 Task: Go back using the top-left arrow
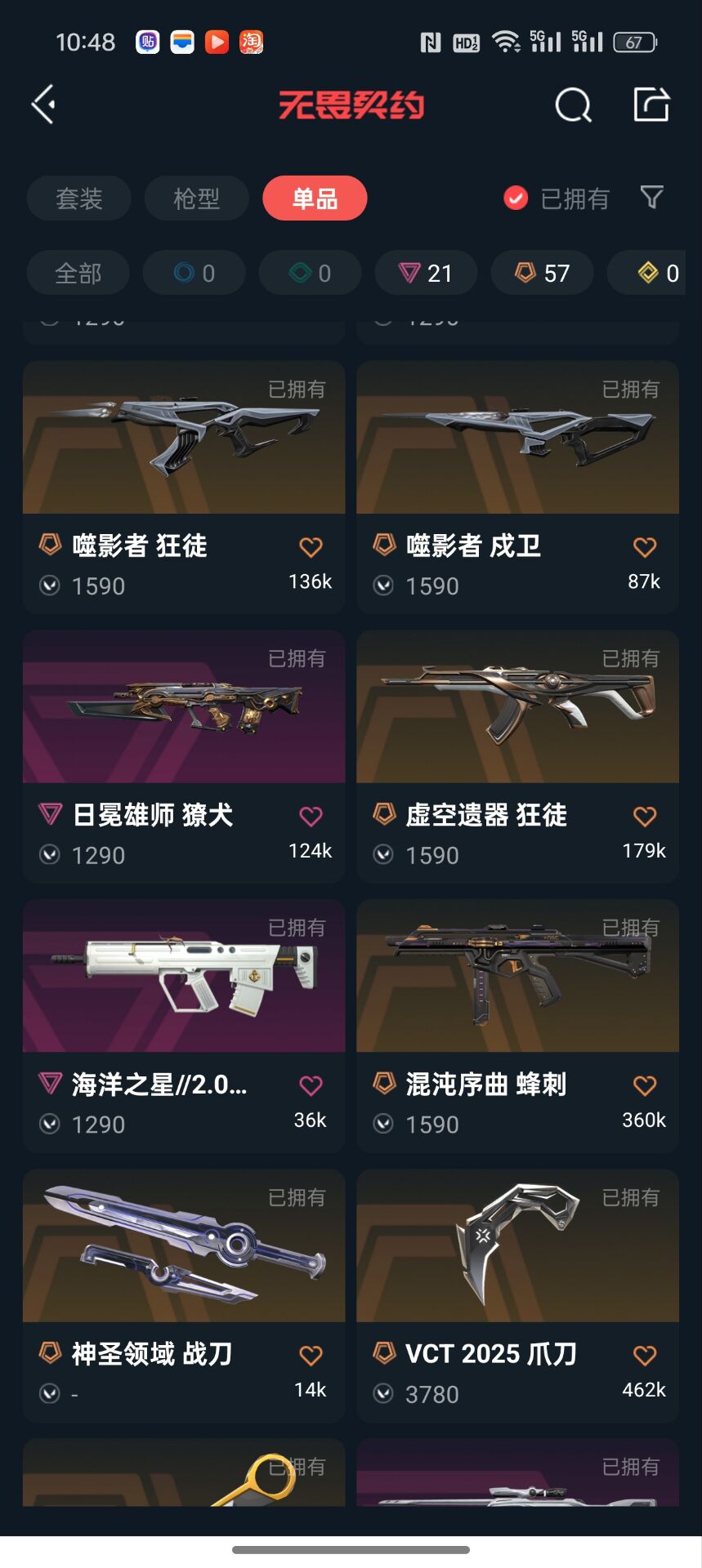click(x=44, y=105)
